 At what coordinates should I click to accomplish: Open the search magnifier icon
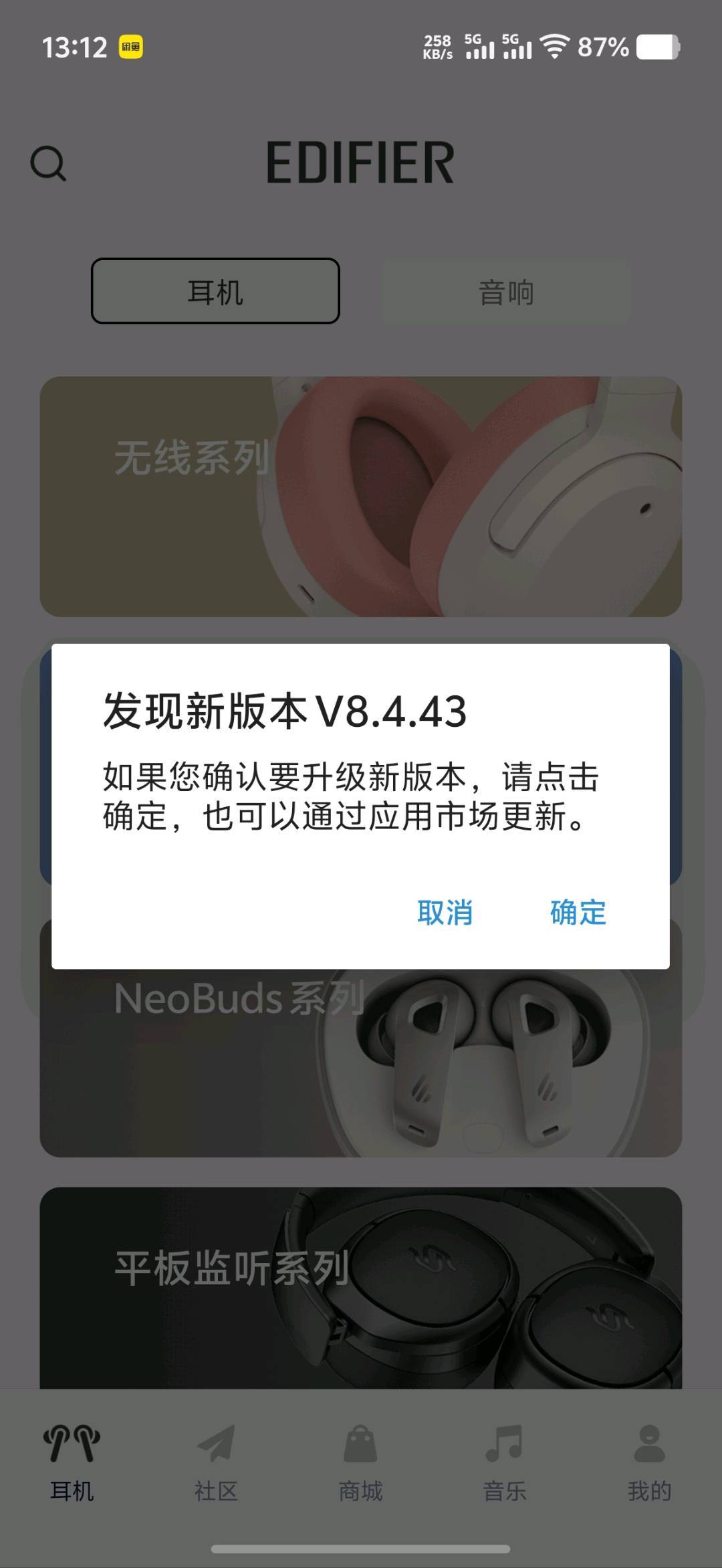(48, 163)
